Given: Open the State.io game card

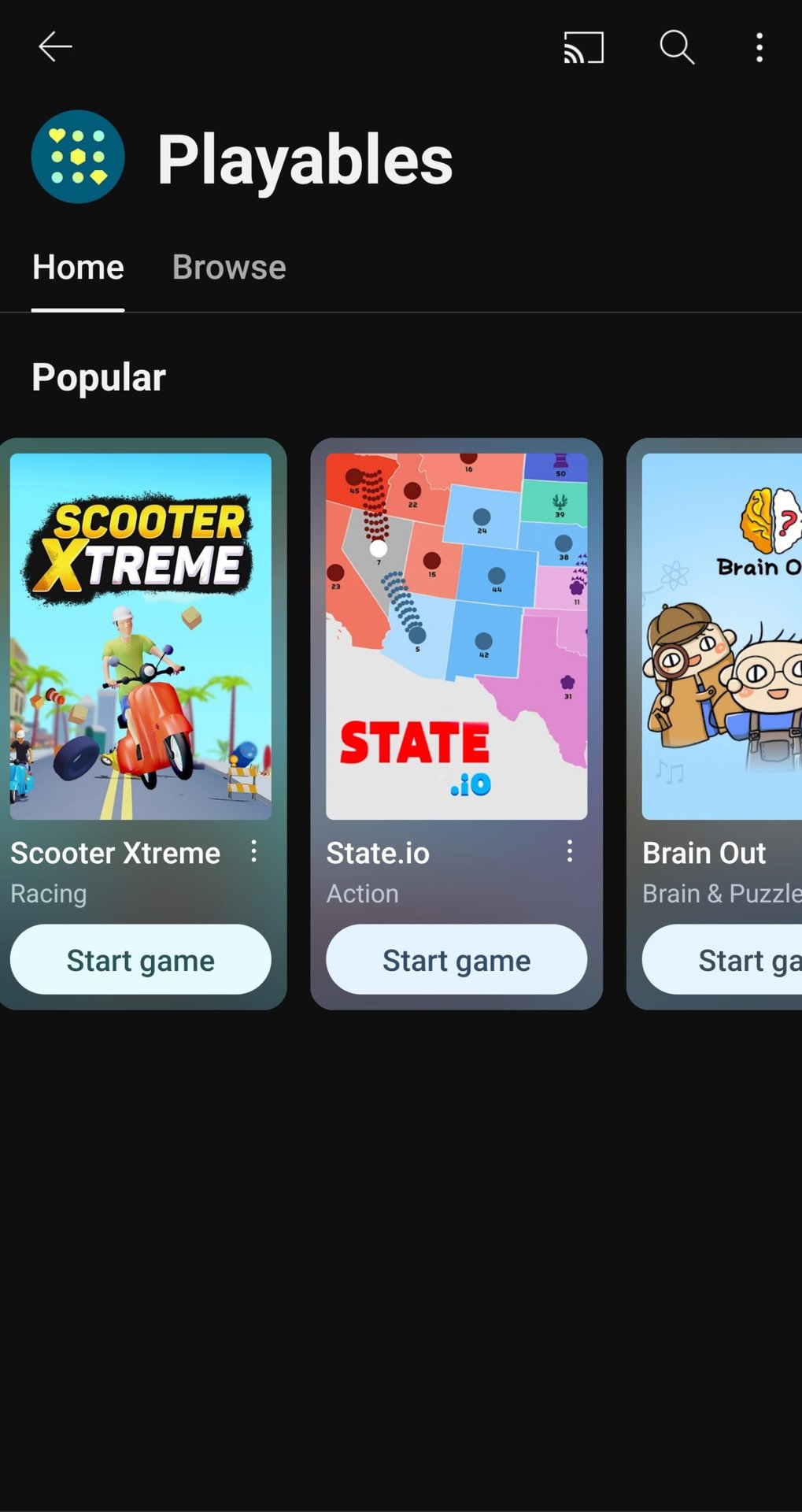Looking at the screenshot, I should tap(456, 636).
